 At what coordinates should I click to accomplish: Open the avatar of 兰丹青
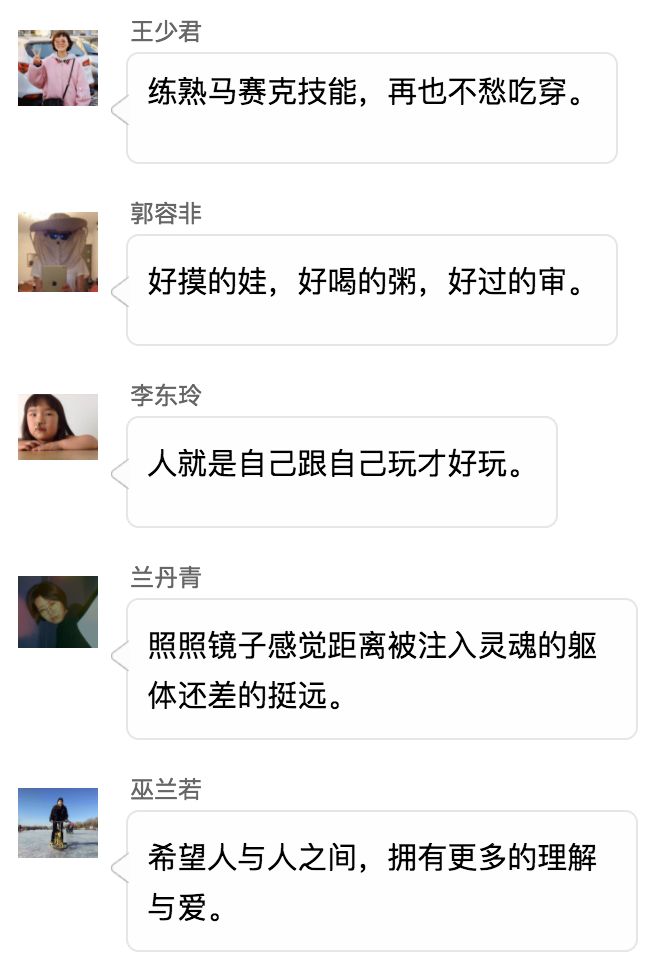click(58, 611)
